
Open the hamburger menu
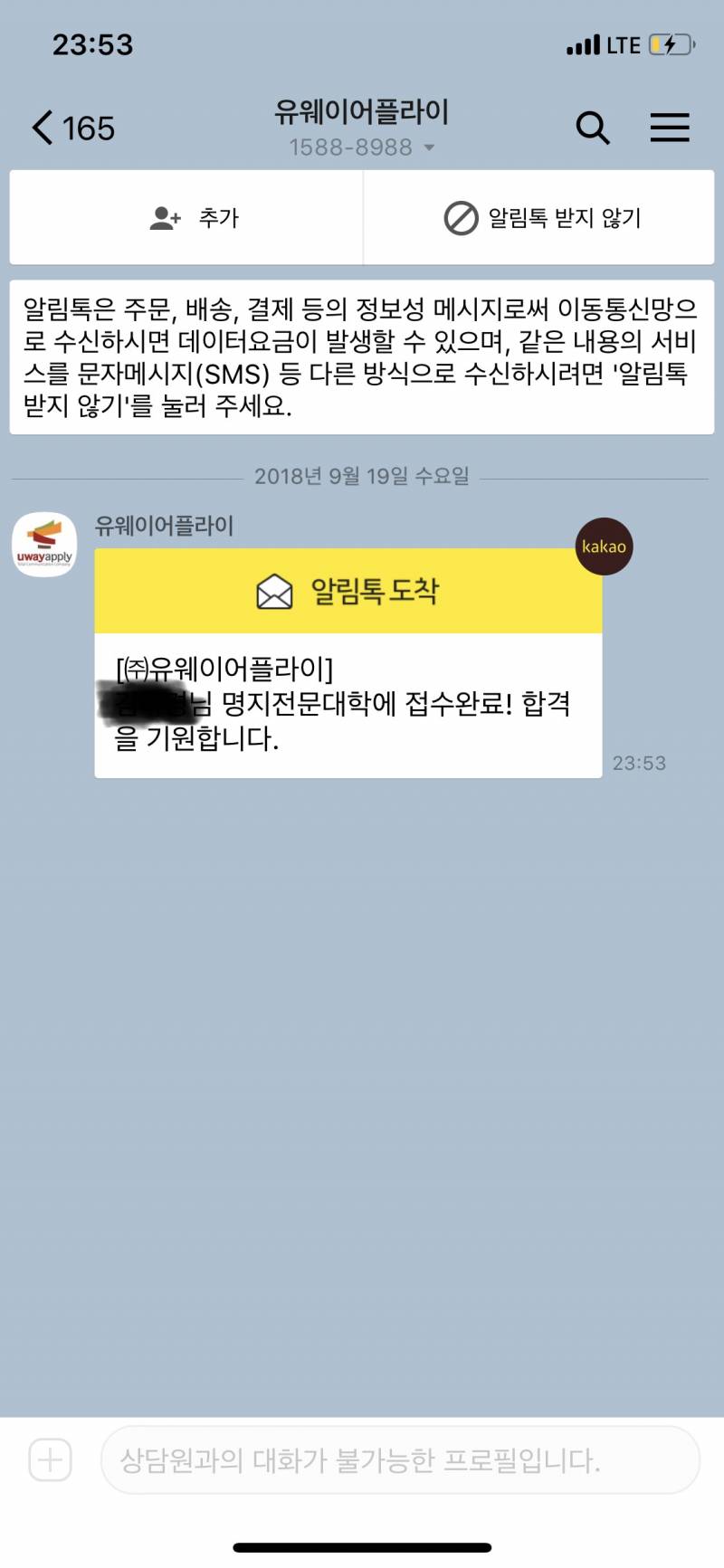tap(670, 128)
